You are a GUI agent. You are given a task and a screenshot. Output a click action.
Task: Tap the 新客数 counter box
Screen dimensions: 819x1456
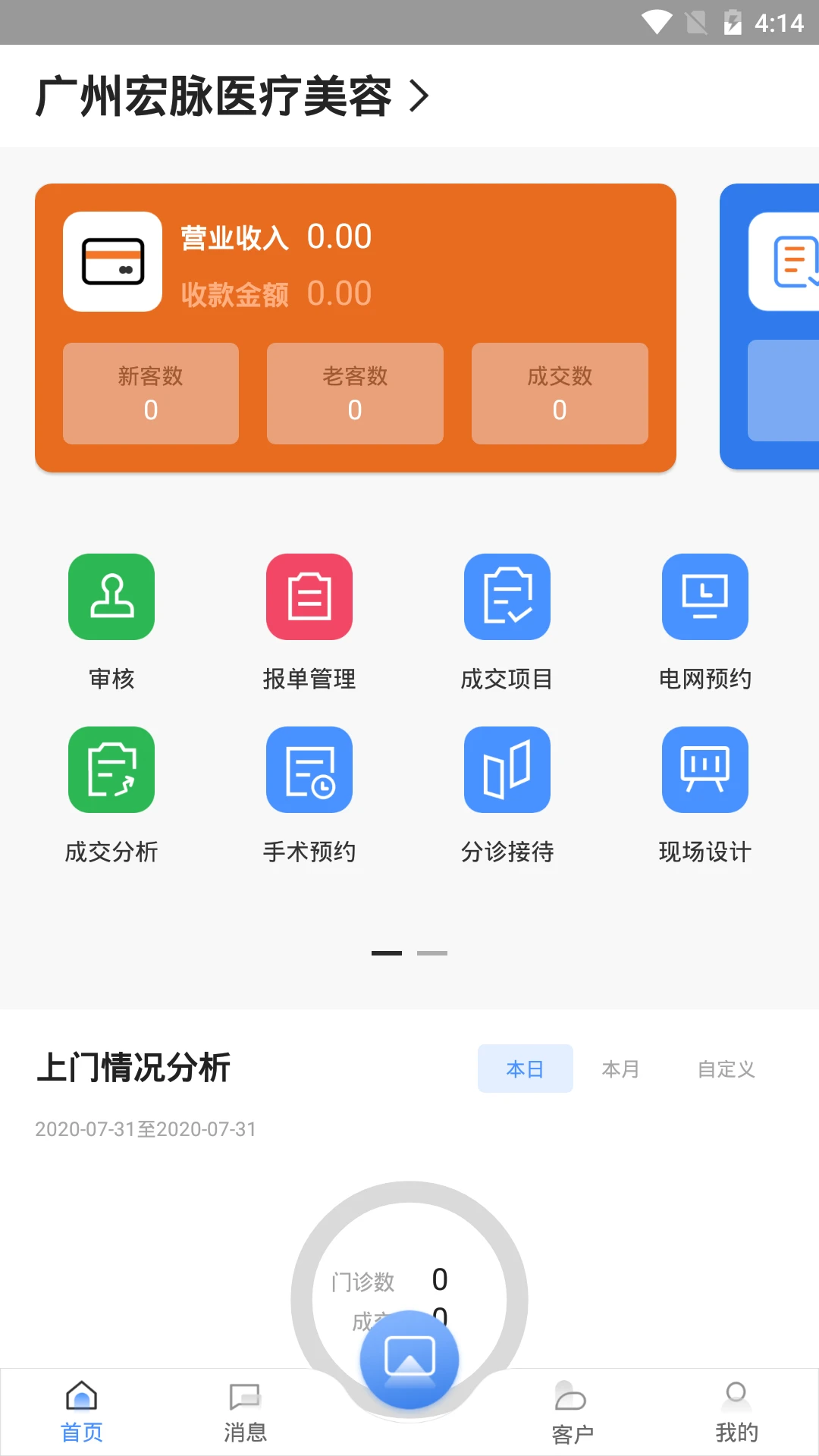(x=151, y=393)
